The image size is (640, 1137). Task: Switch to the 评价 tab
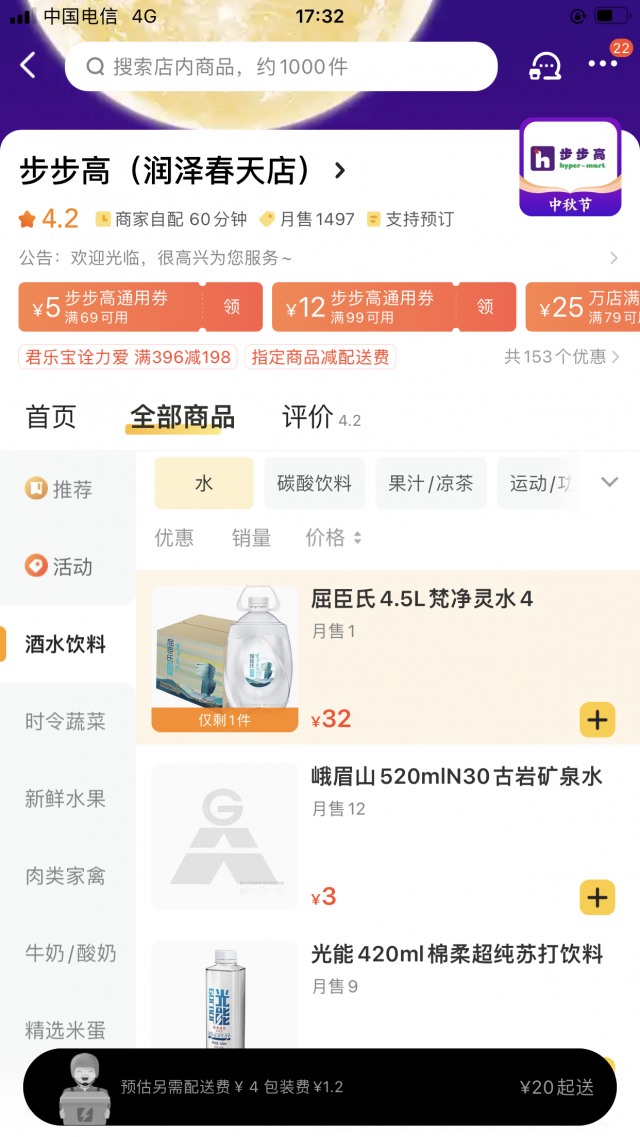pos(308,416)
